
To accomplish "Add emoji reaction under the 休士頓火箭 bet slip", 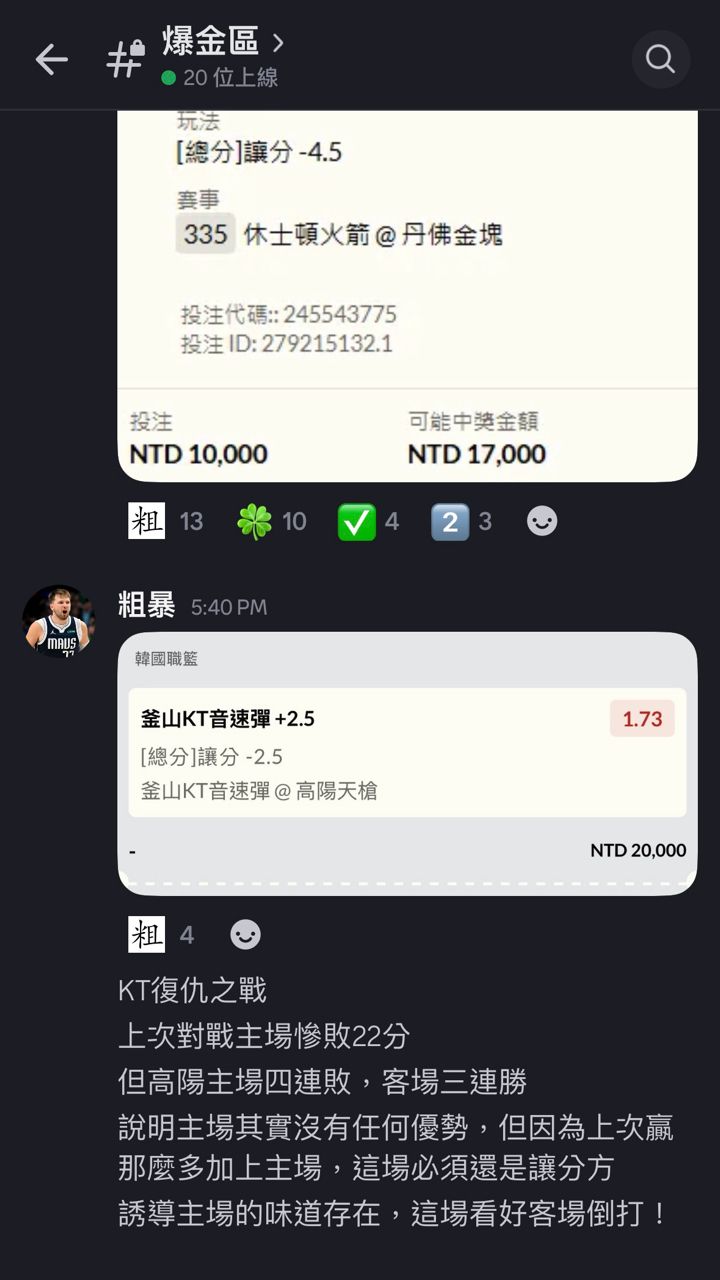I will tap(542, 521).
